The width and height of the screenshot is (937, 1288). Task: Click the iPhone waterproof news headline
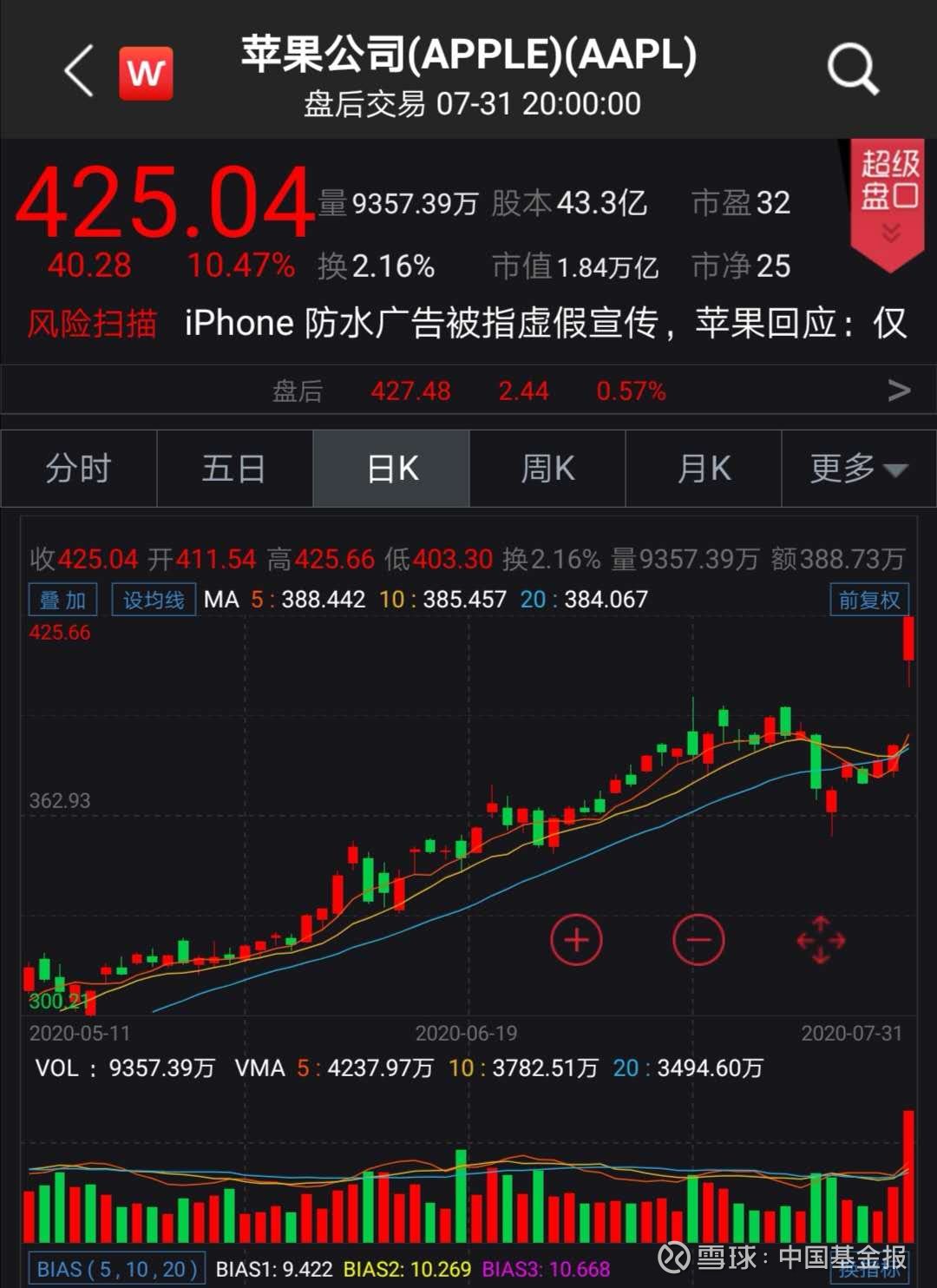pos(538,324)
